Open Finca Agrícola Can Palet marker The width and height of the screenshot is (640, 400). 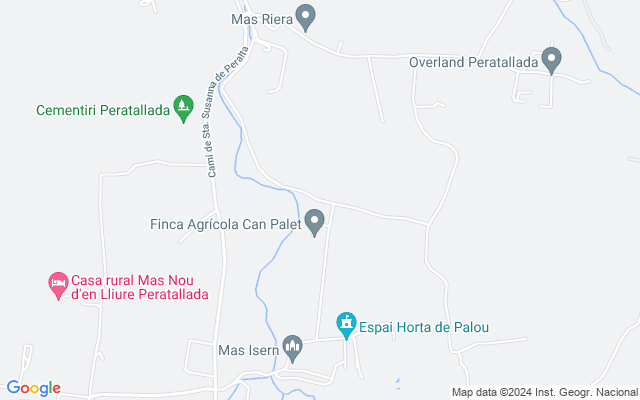315,221
